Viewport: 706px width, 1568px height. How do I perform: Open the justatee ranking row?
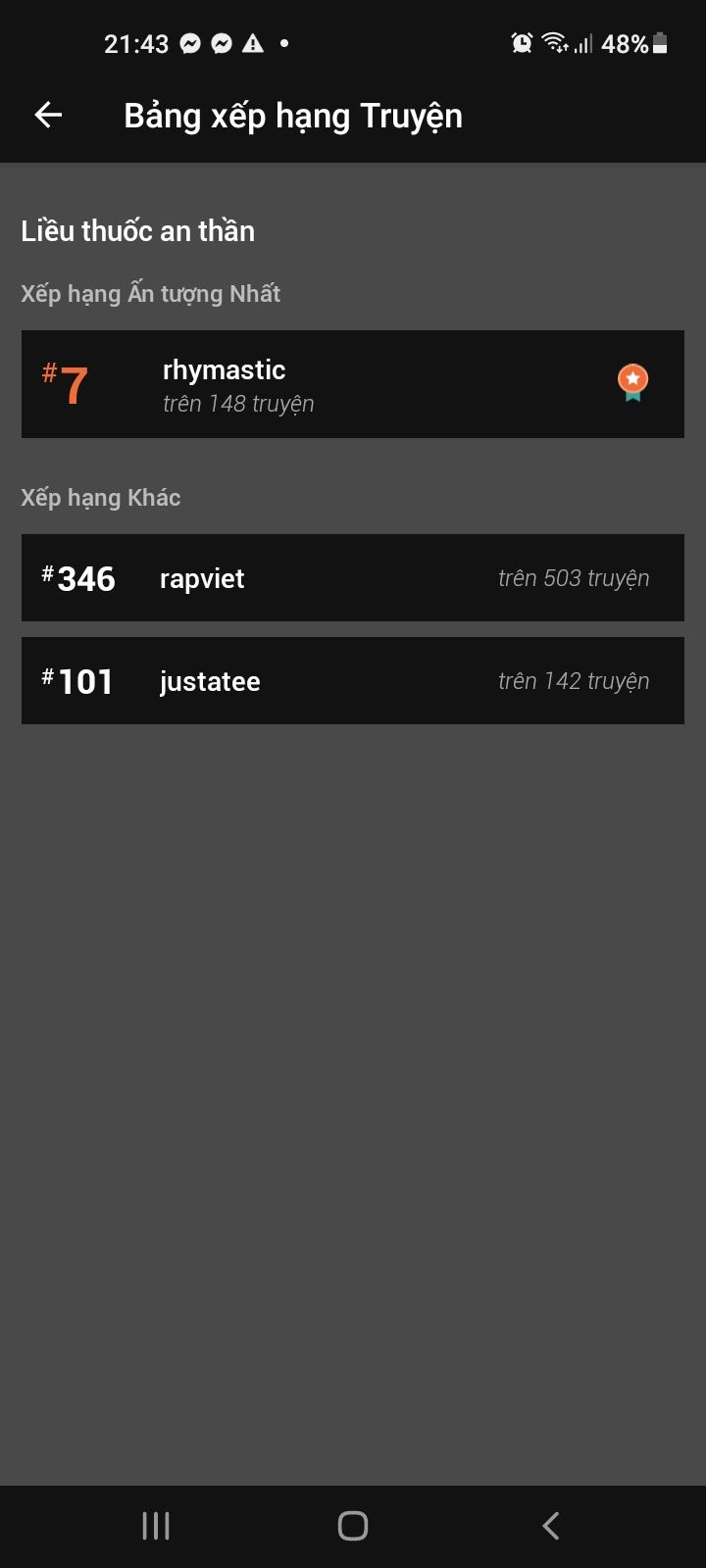tap(353, 681)
